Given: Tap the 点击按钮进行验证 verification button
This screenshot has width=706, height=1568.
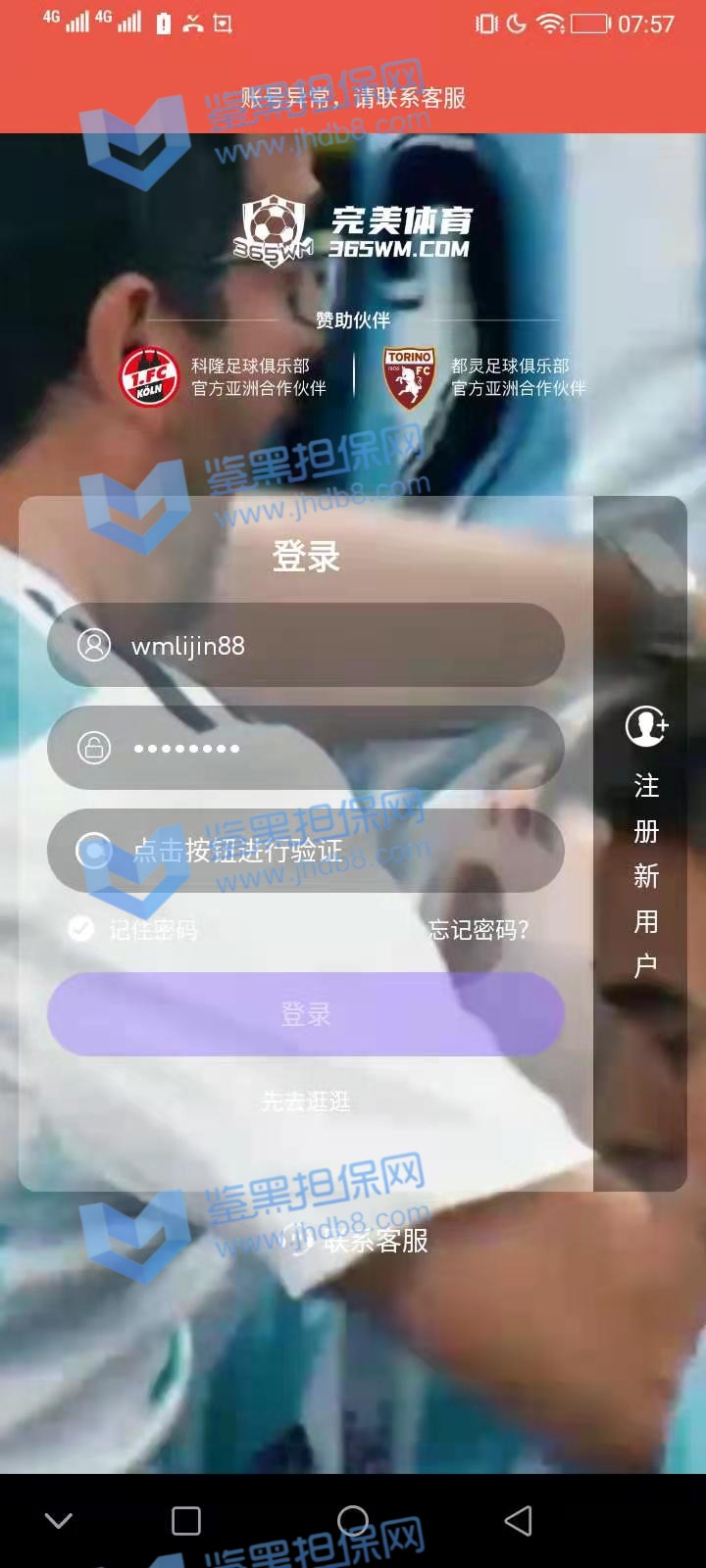Looking at the screenshot, I should [x=306, y=850].
